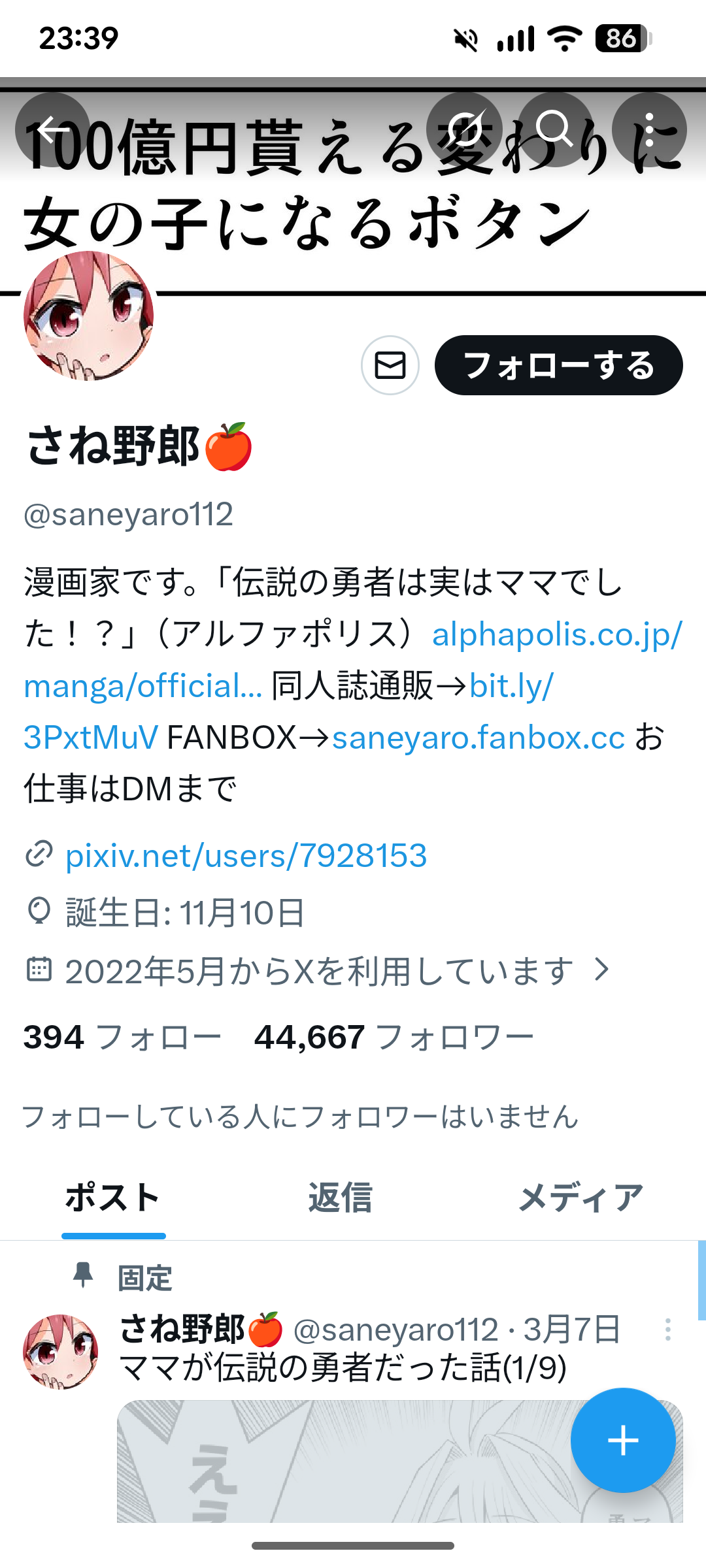Open the alphapolis.co.jp manga link
706x1568 pixels.
tap(556, 634)
